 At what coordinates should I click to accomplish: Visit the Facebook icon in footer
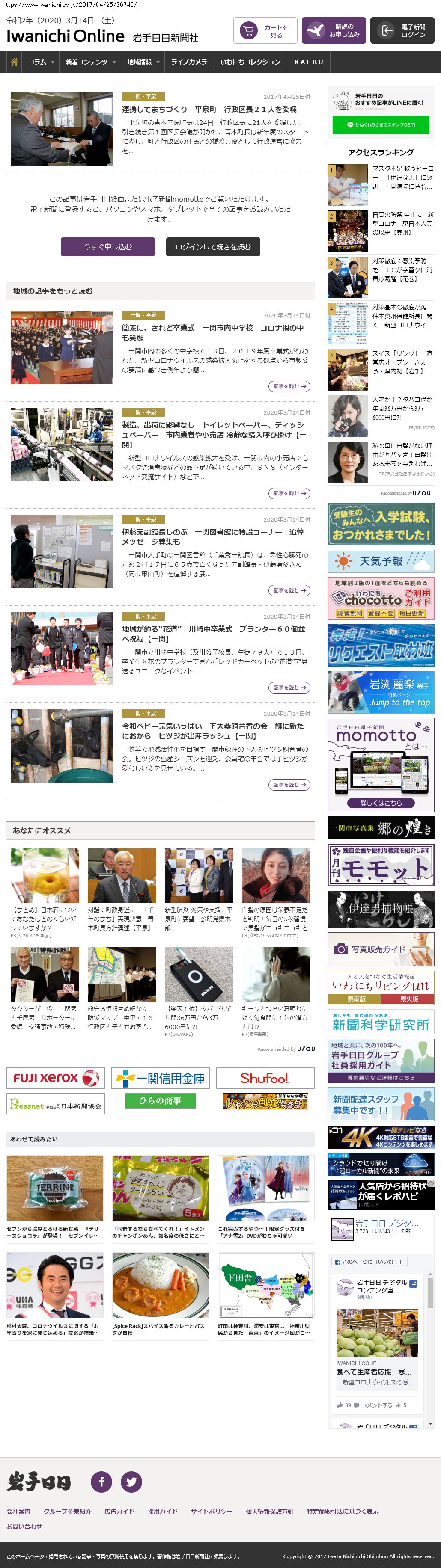[x=101, y=1481]
